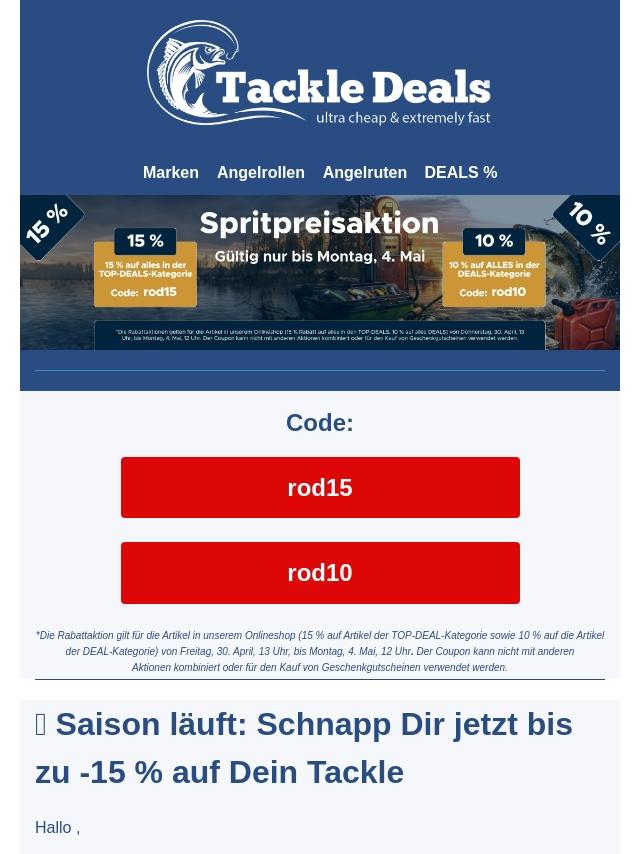Open the Marken navigation link
The image size is (640, 854).
pos(170,172)
